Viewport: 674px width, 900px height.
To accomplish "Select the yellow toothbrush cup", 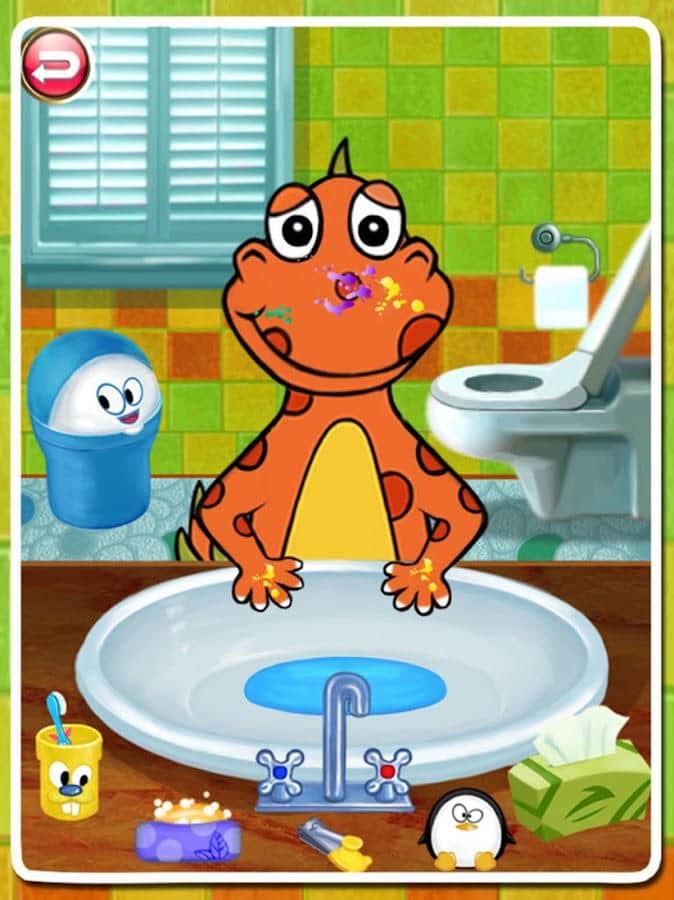I will [68, 769].
